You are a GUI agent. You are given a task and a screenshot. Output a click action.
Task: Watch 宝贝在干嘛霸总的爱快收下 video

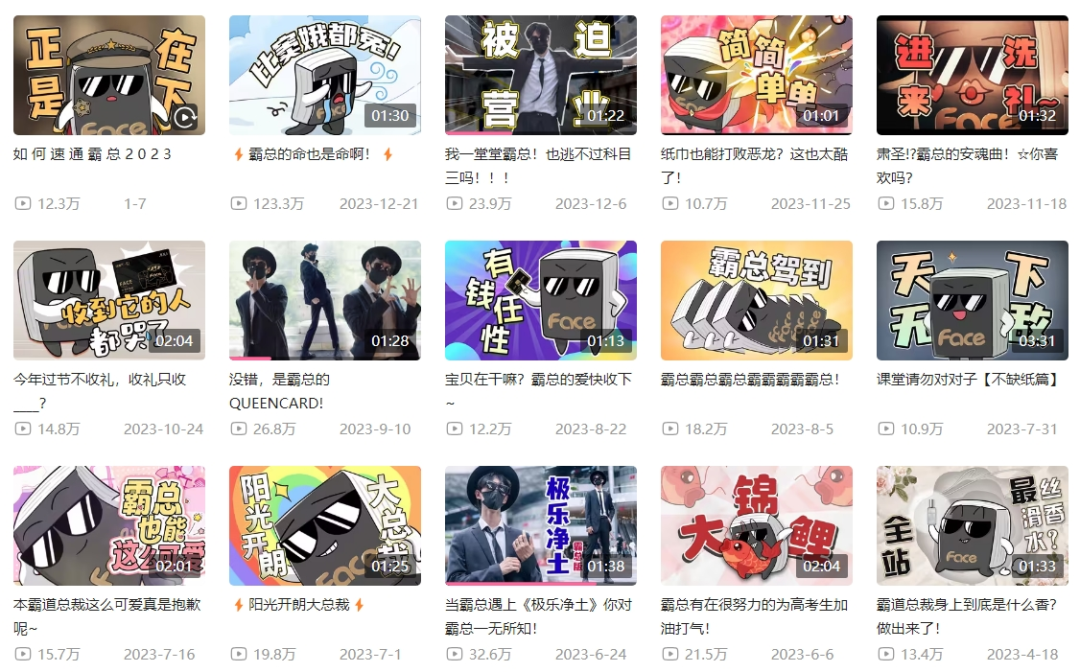[x=541, y=300]
